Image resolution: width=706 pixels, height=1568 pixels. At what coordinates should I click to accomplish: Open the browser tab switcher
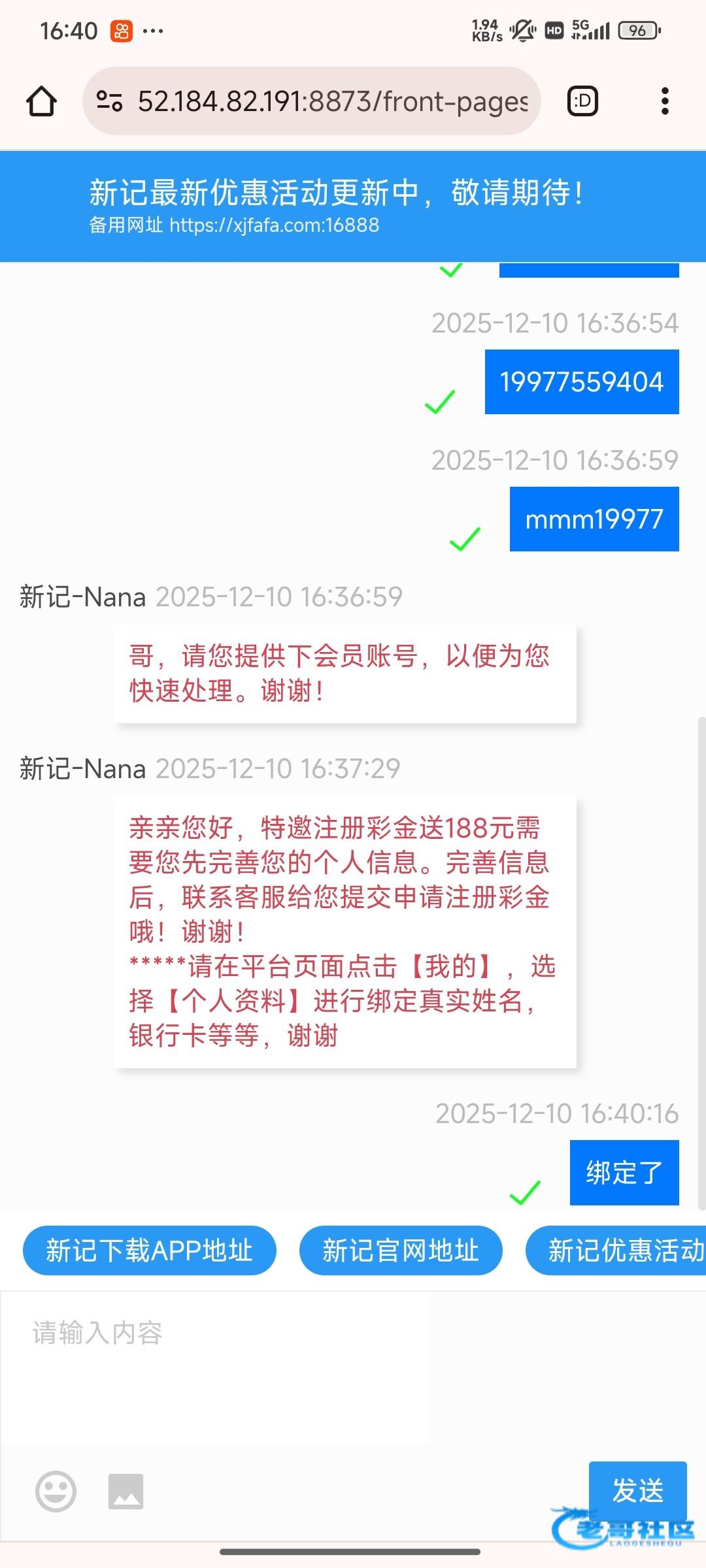pos(582,101)
